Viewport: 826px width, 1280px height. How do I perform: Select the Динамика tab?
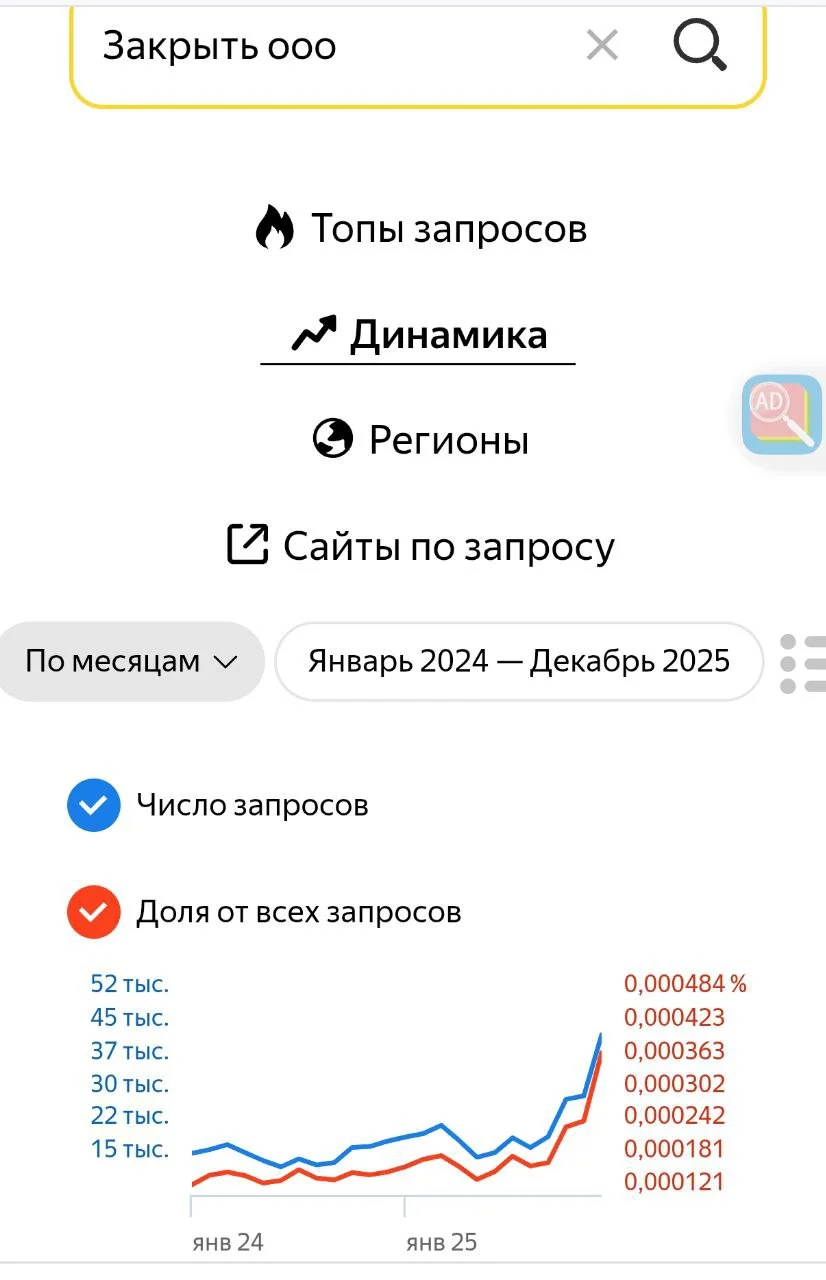click(419, 335)
